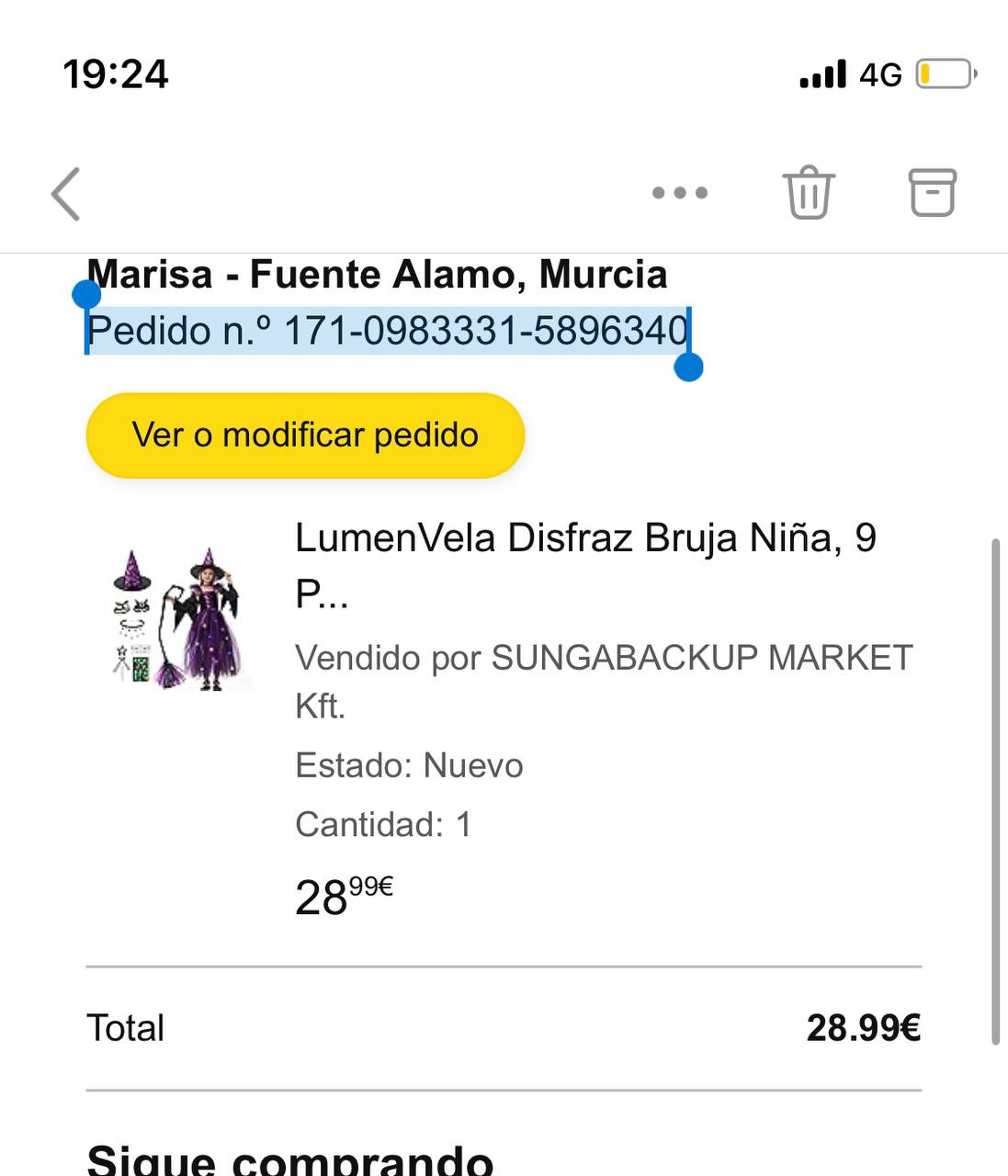Open the three-dot more options menu
Image resolution: width=1008 pixels, height=1176 pixels.
pos(680,193)
